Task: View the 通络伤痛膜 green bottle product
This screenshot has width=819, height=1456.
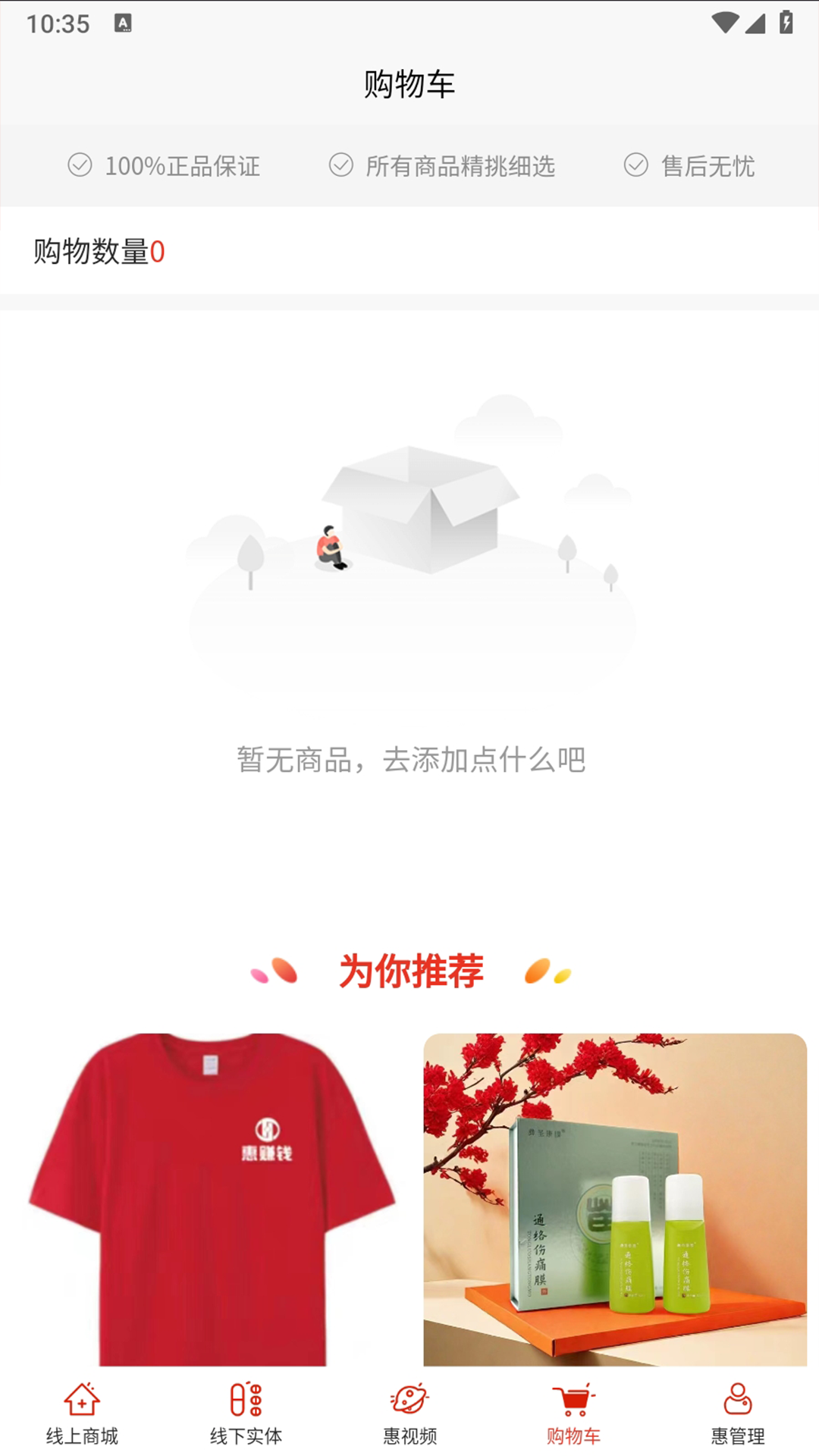Action: coord(615,1200)
